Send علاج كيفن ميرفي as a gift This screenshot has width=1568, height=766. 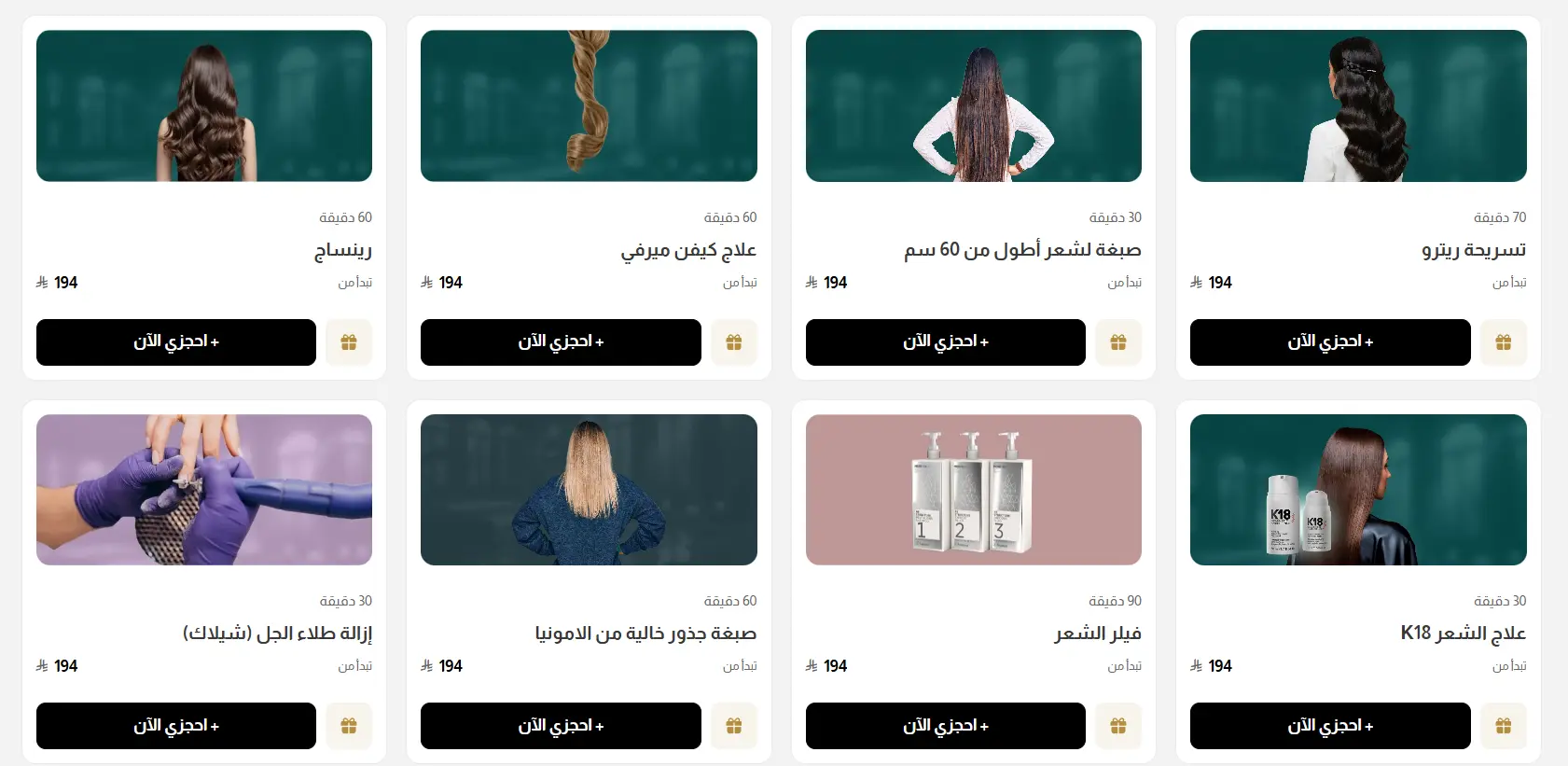734,342
